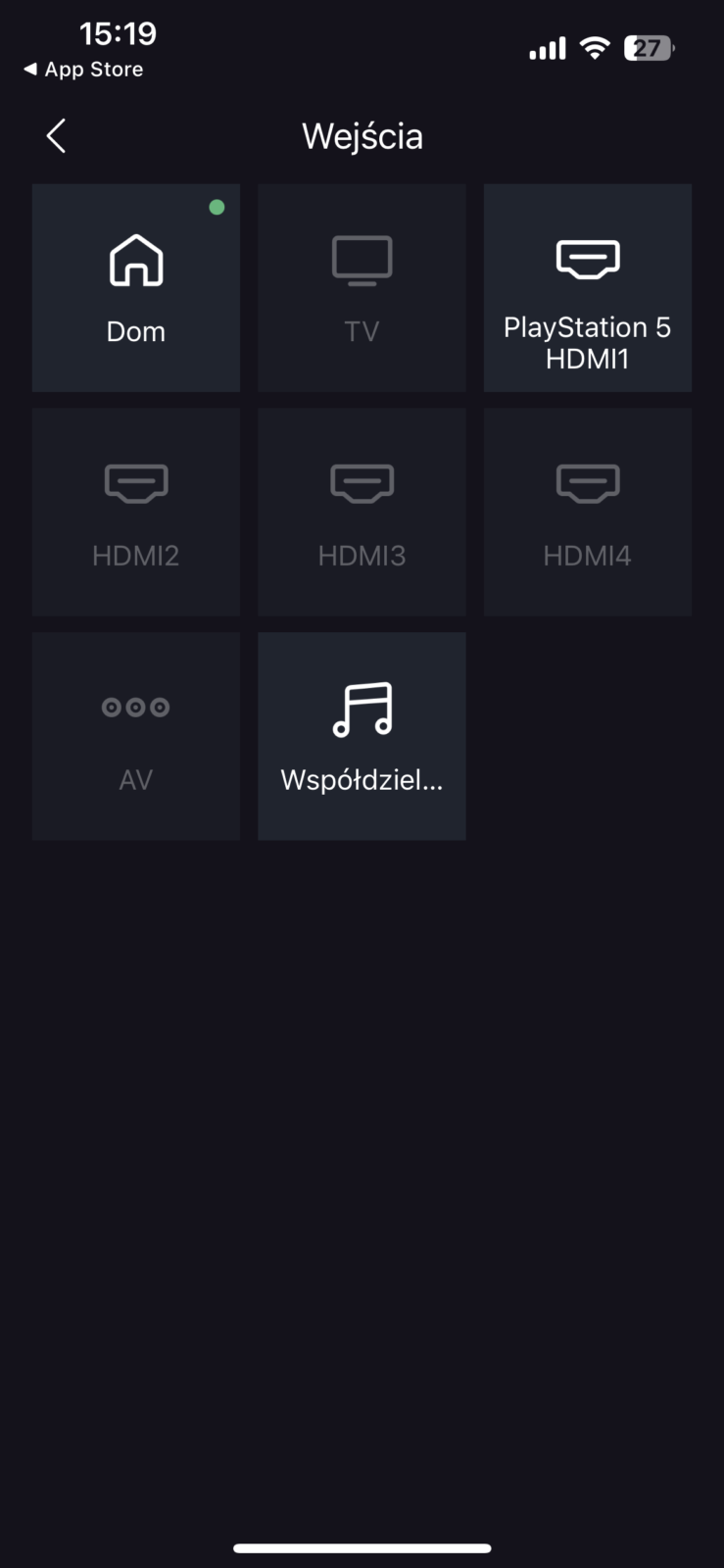Select the Dom home input

click(x=136, y=288)
